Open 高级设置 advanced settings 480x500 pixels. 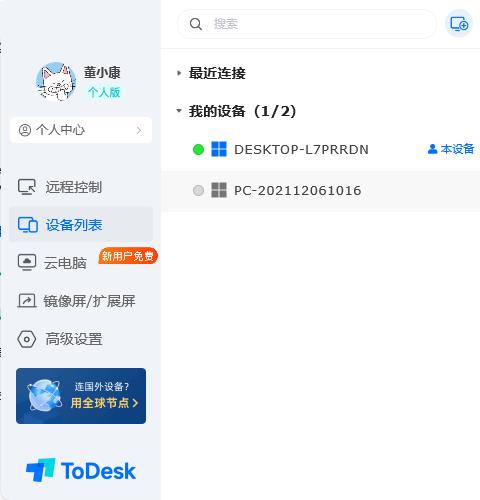81,339
